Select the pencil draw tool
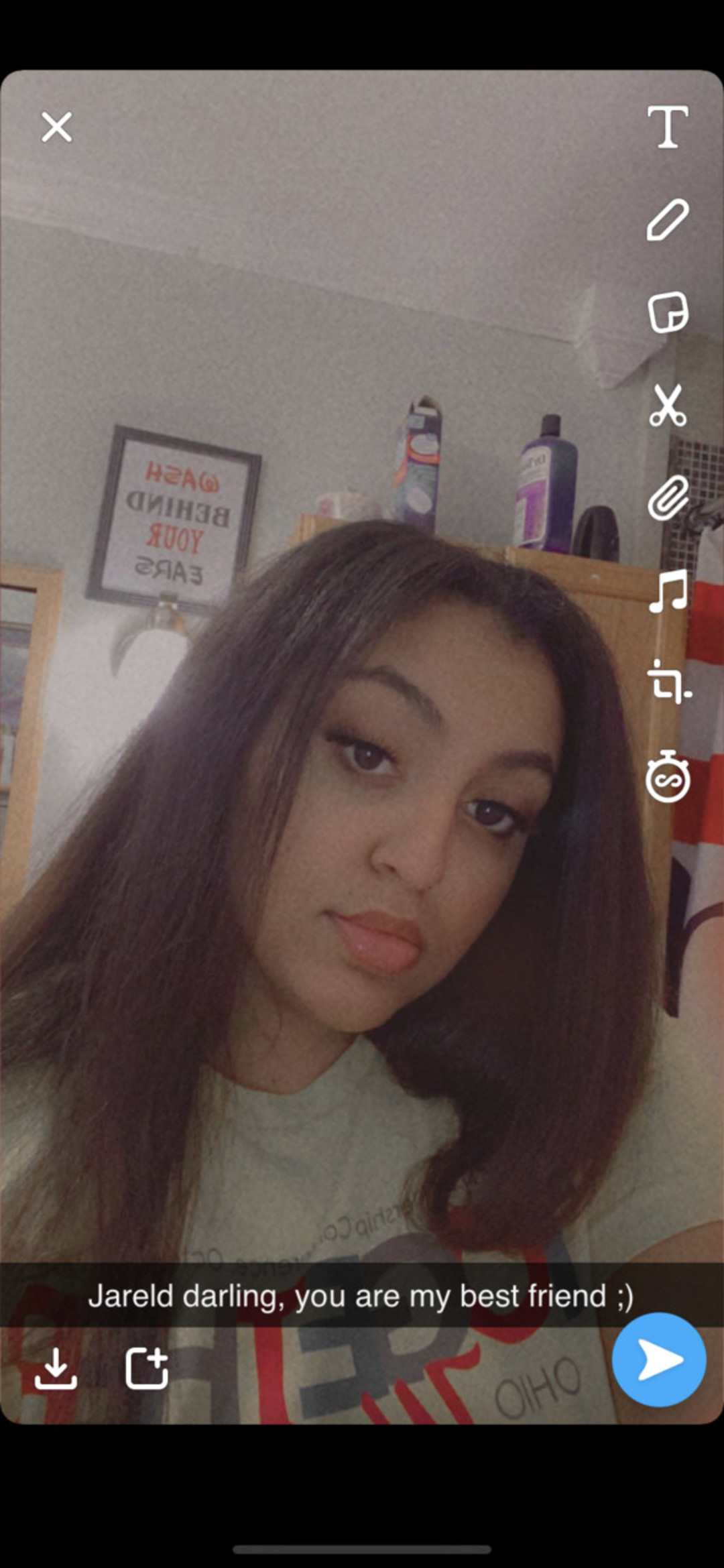Image resolution: width=724 pixels, height=1568 pixels. [668, 219]
